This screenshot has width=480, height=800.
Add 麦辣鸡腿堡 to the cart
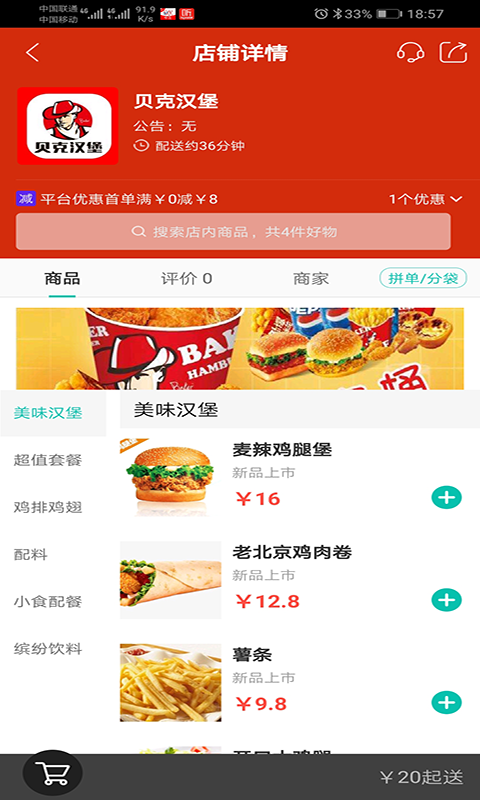[x=447, y=498]
